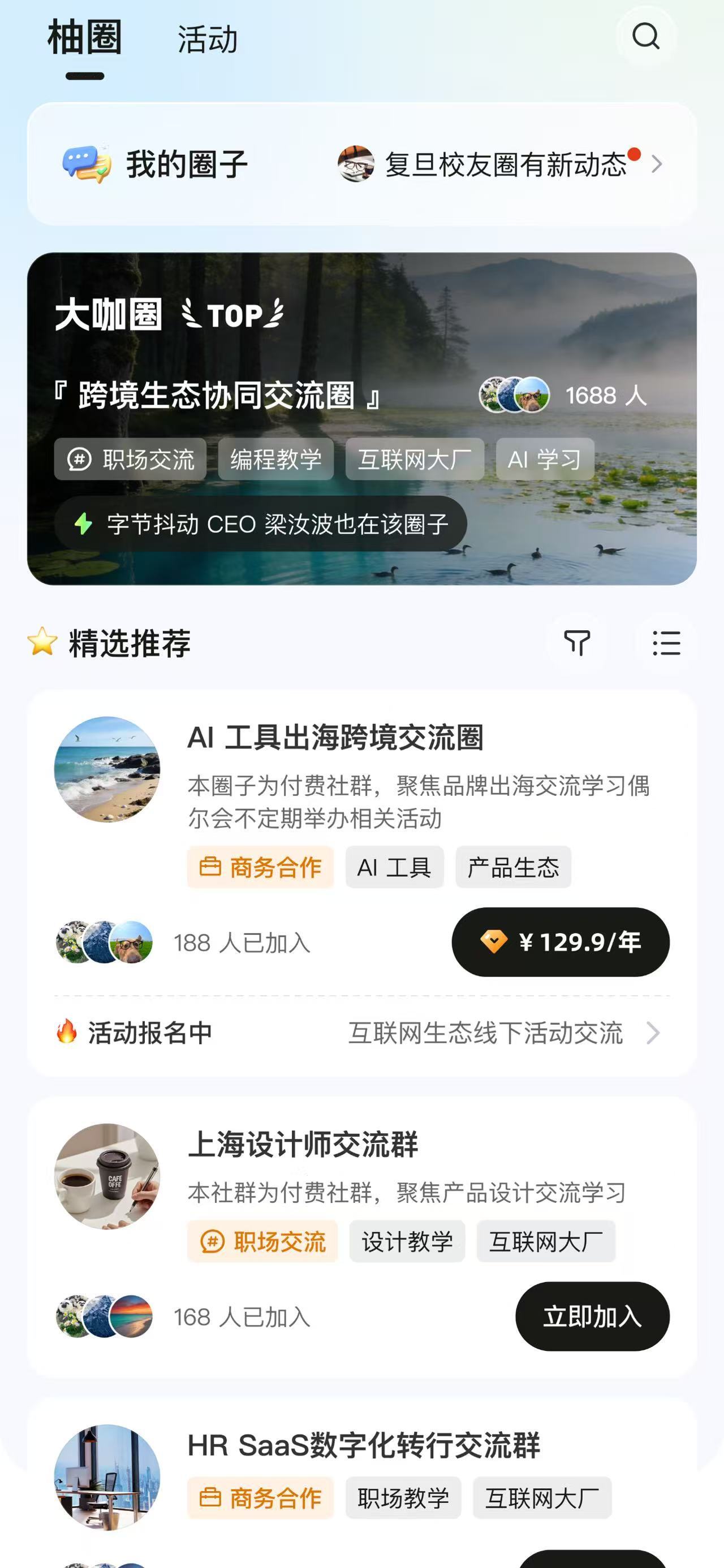Open 上海设计师交流群 card
The image size is (724, 1568).
pyautogui.click(x=303, y=1145)
